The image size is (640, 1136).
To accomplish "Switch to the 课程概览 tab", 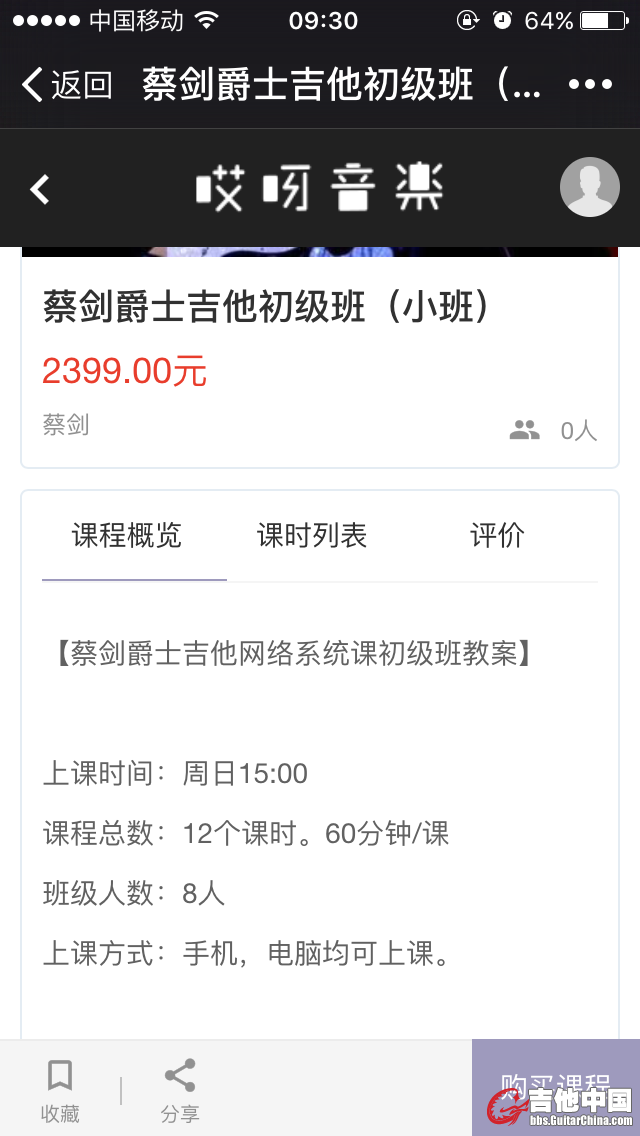I will coord(127,536).
